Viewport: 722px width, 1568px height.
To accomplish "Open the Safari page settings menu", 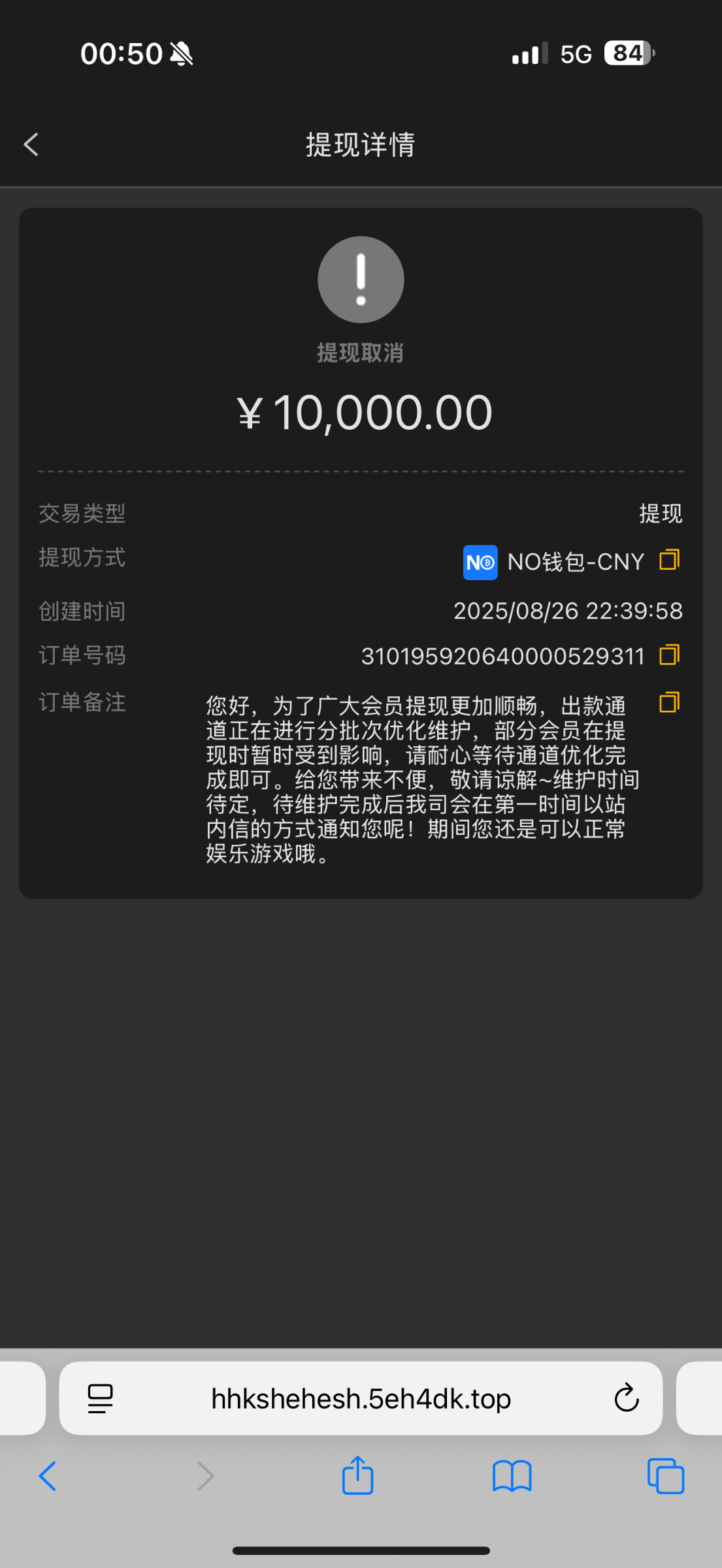I will 100,1399.
